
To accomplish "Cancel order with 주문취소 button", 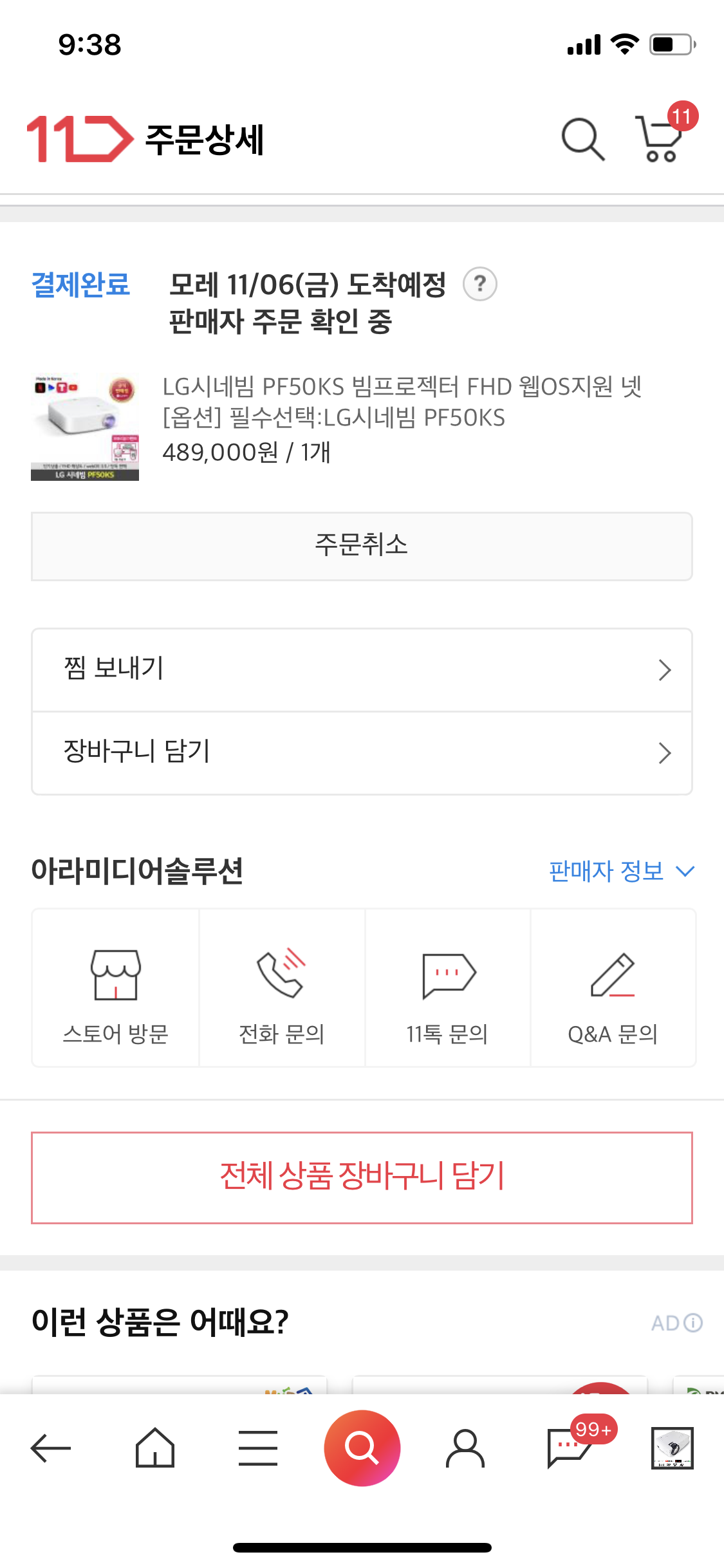I will click(x=362, y=546).
